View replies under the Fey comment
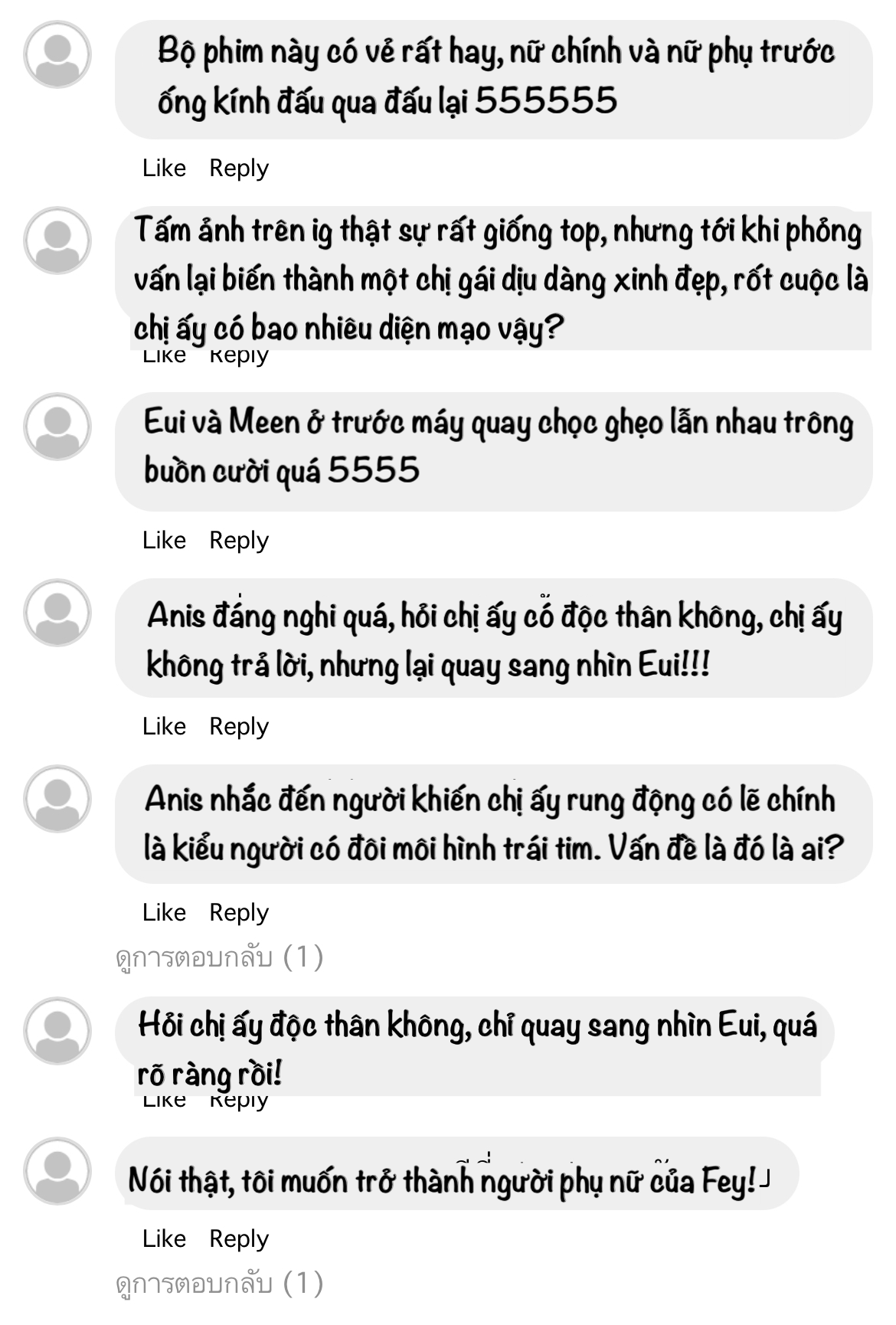 click(219, 1283)
